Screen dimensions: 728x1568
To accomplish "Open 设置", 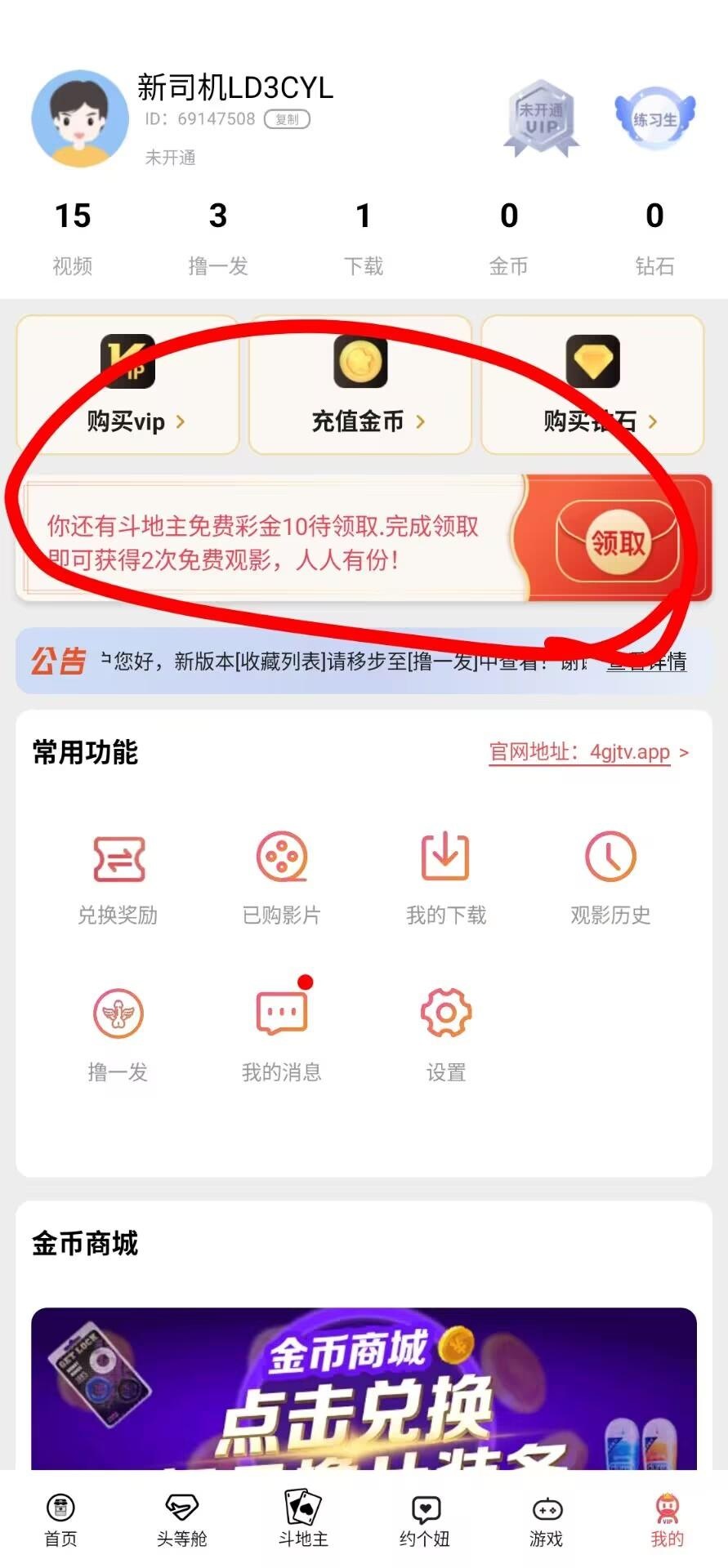I will click(x=446, y=1035).
